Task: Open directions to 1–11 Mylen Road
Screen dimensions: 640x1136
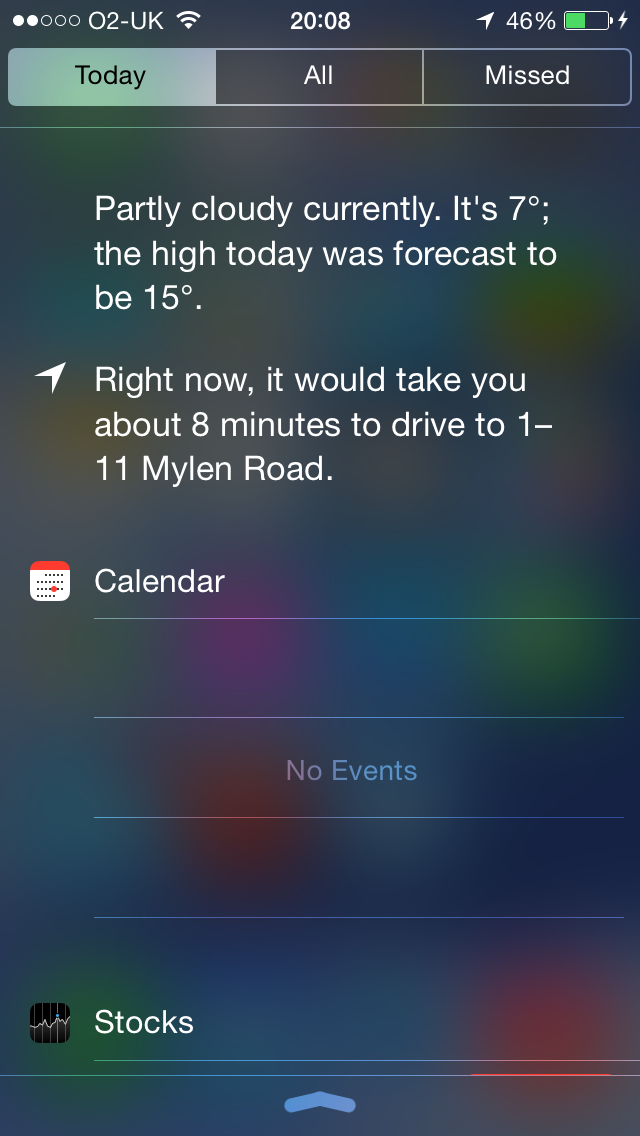Action: coord(324,425)
